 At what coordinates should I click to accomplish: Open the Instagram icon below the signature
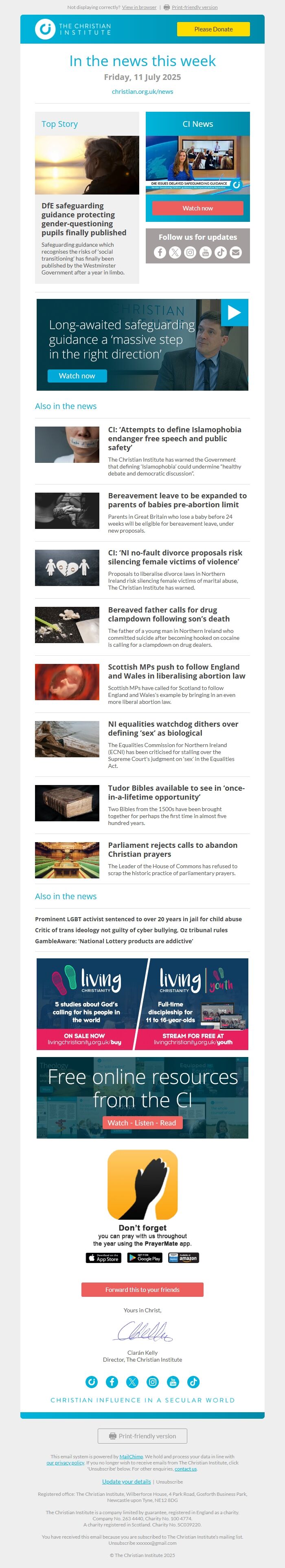pyautogui.click(x=153, y=1382)
